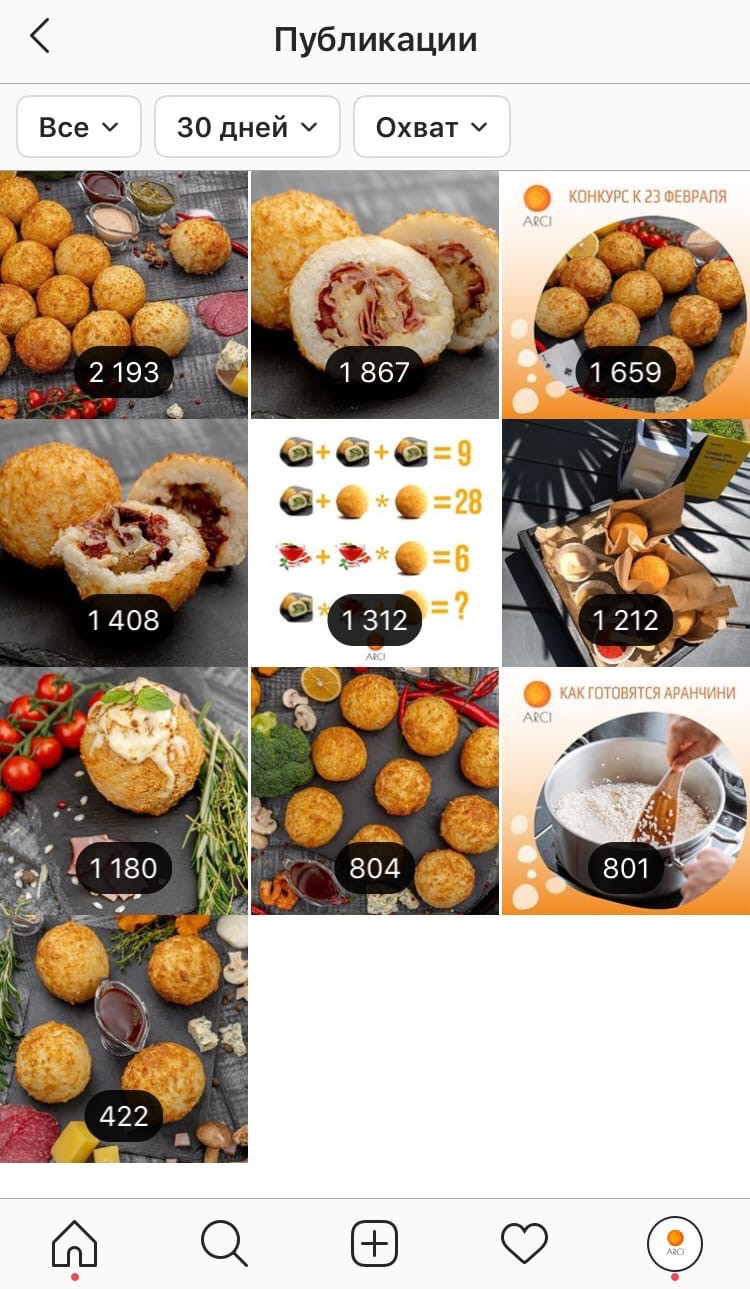Image resolution: width=750 pixels, height=1289 pixels.
Task: Create a new post with plus icon
Action: pyautogui.click(x=374, y=1244)
